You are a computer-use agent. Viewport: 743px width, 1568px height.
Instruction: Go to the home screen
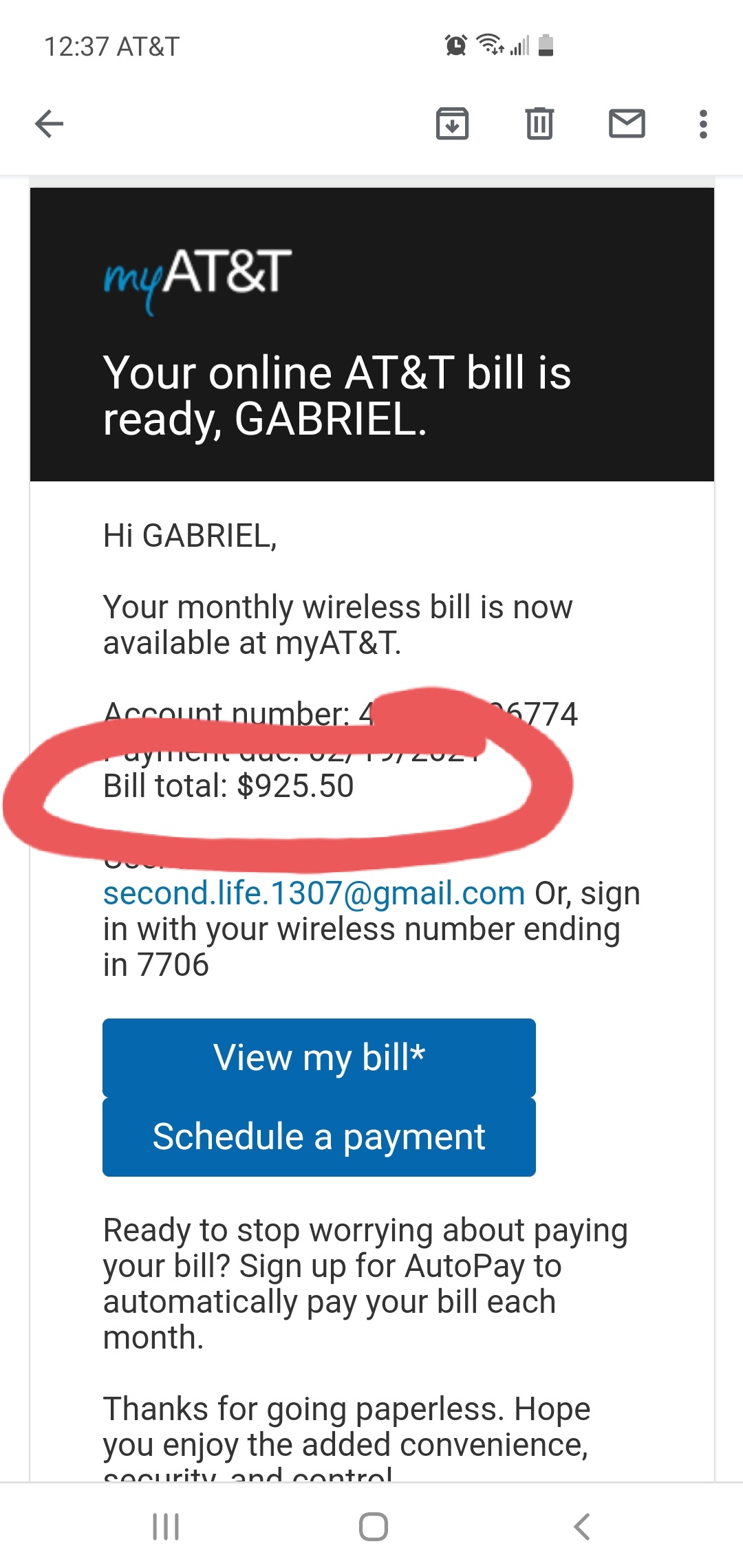tap(373, 1526)
